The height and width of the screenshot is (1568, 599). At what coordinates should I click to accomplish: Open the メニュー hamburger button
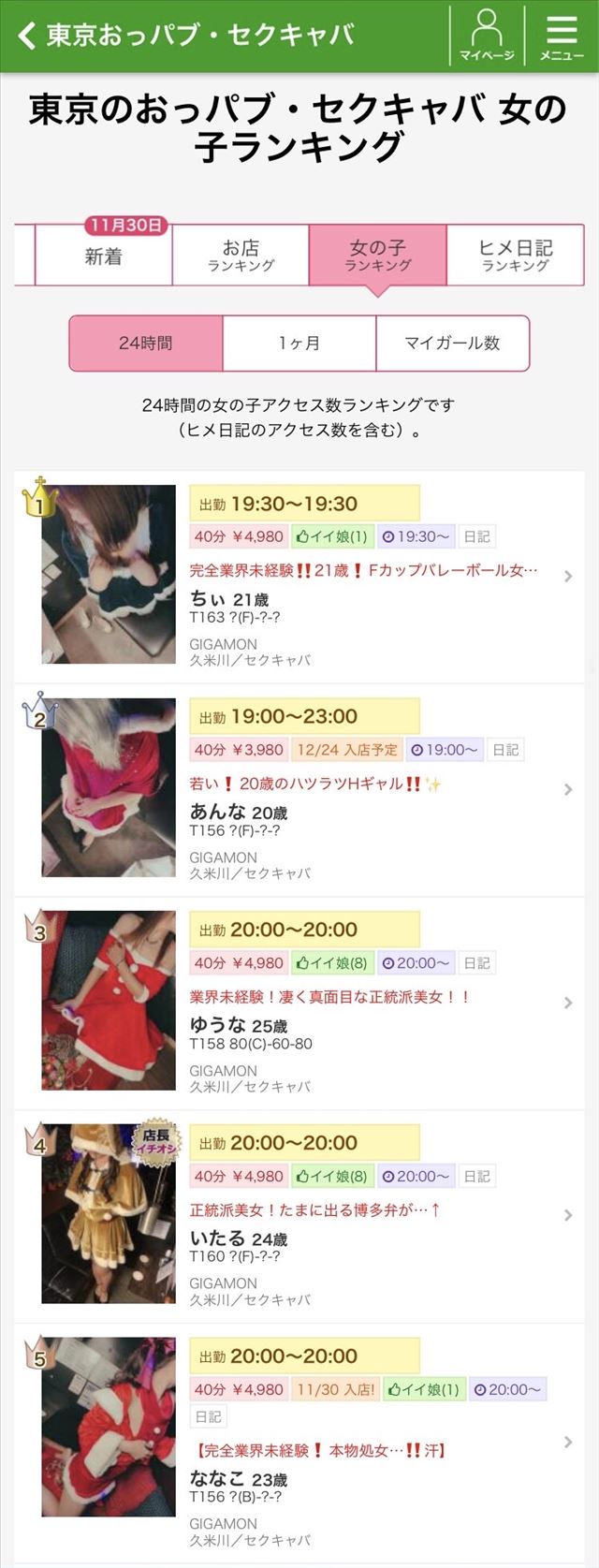pos(562,36)
